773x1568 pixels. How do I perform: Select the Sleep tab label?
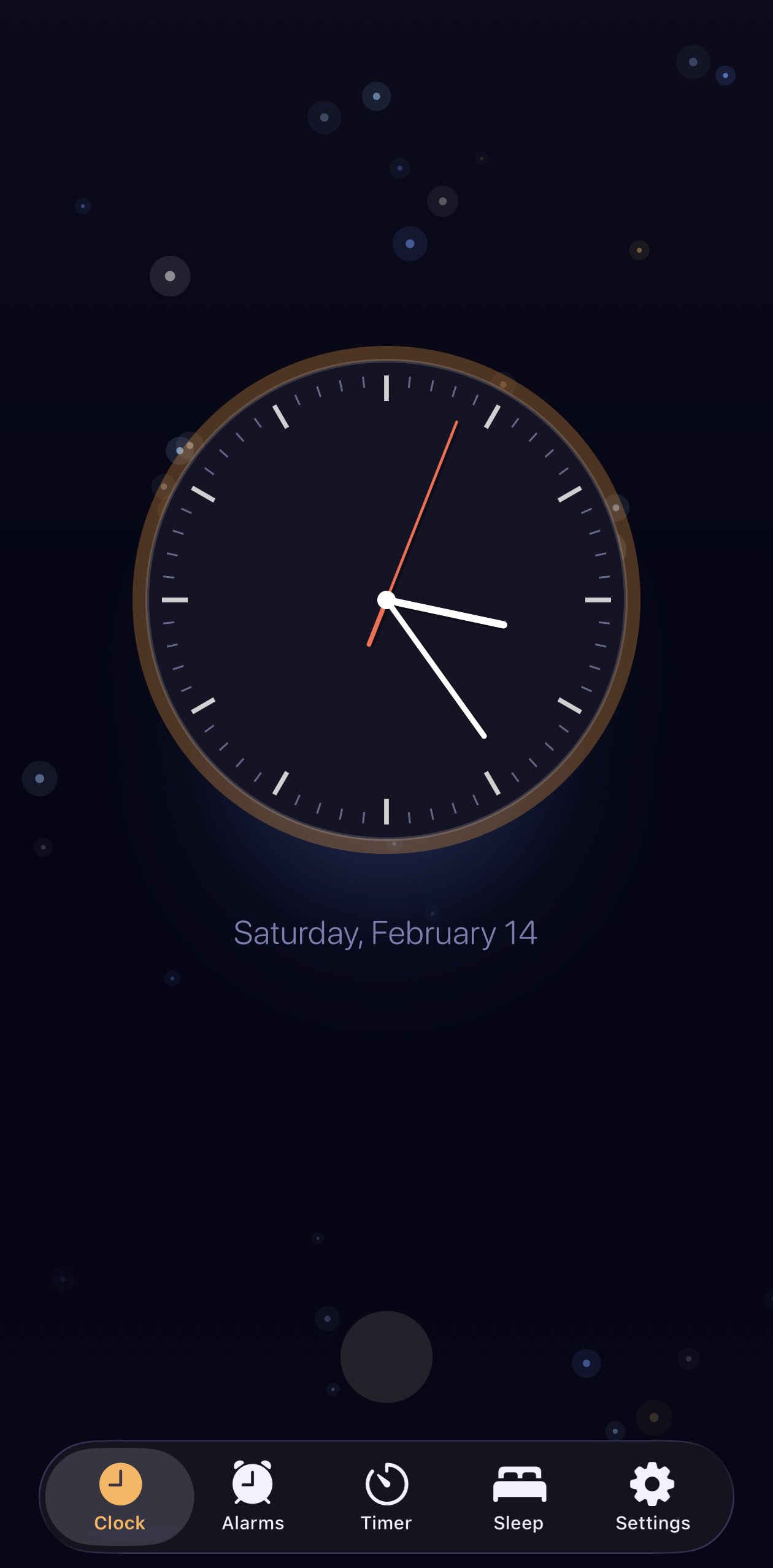(519, 1523)
